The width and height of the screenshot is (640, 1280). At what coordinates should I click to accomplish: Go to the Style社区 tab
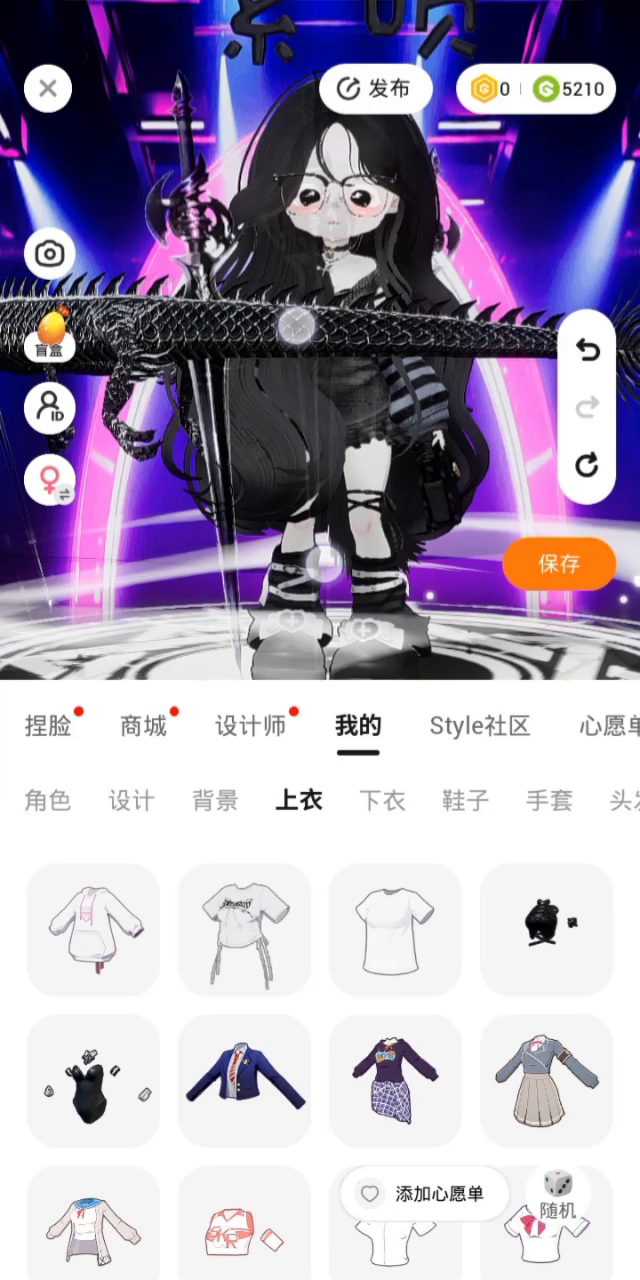(479, 726)
